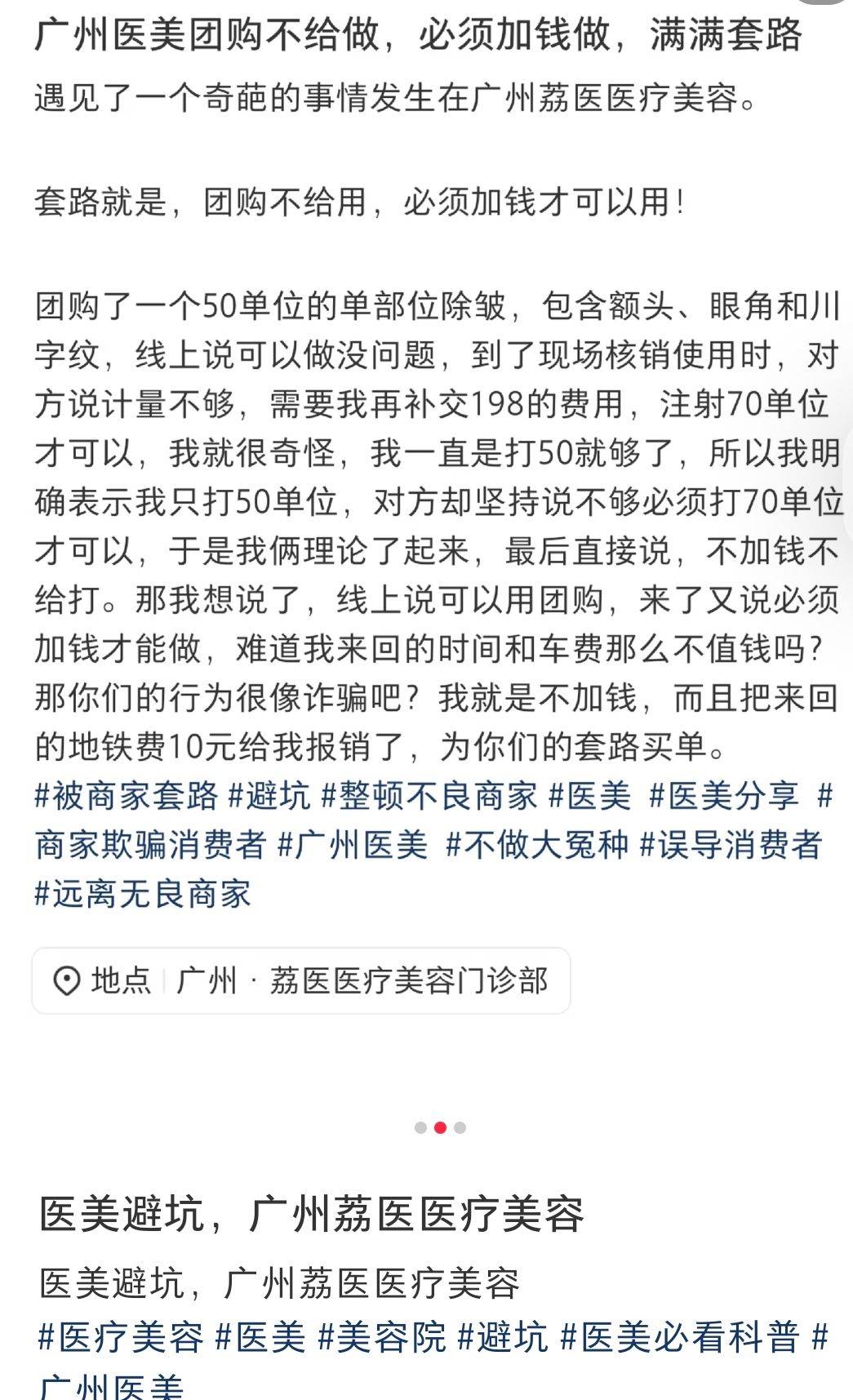This screenshot has width=853, height=1400.
Task: Open the post's screenshot image fullscreen
Action: click(426, 490)
